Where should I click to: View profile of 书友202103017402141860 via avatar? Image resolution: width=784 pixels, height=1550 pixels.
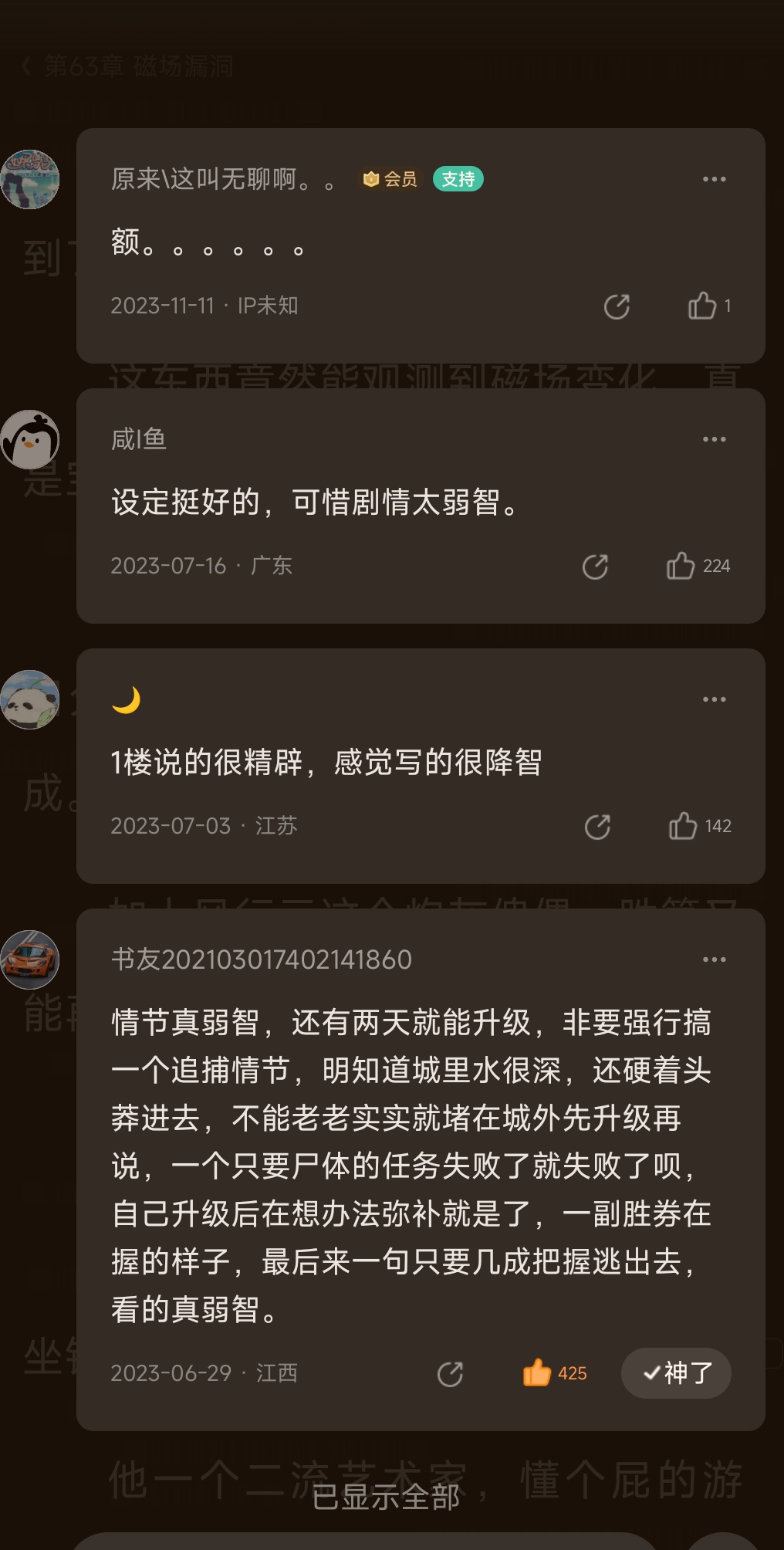coord(30,959)
